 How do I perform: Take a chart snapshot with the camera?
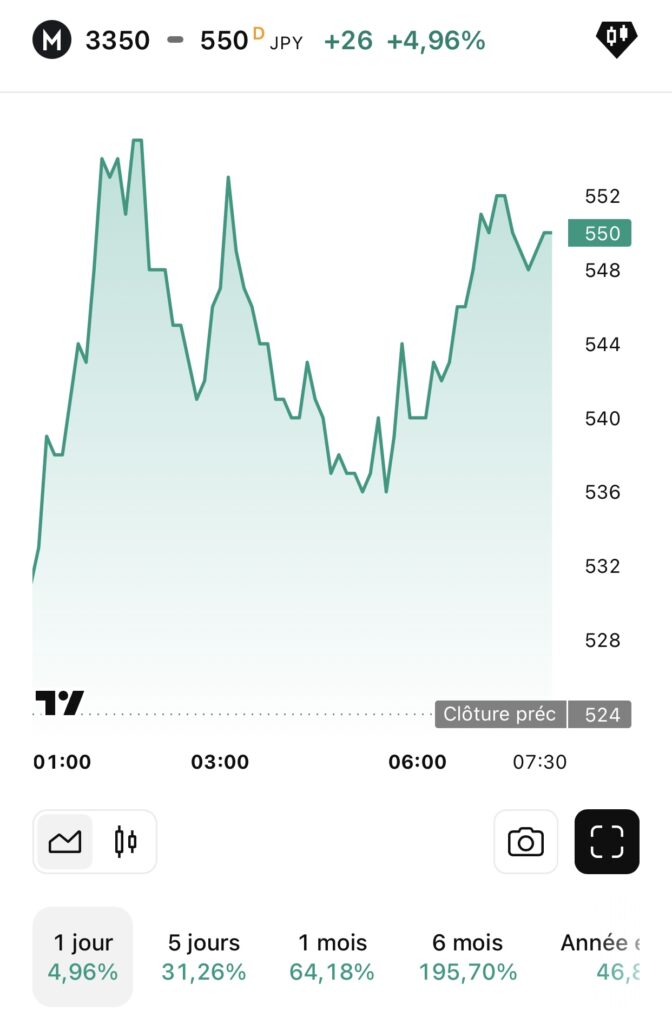click(526, 842)
